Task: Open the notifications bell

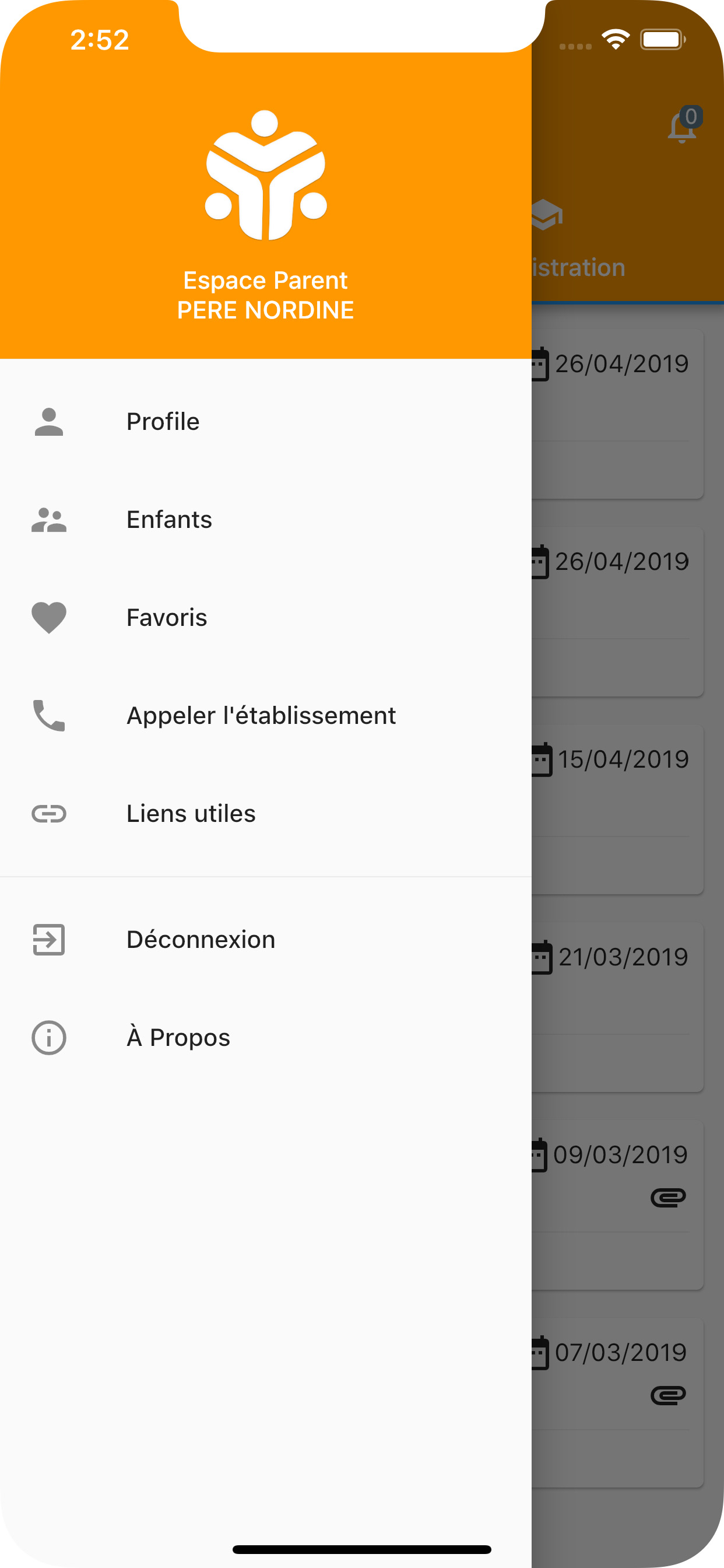Action: (684, 125)
